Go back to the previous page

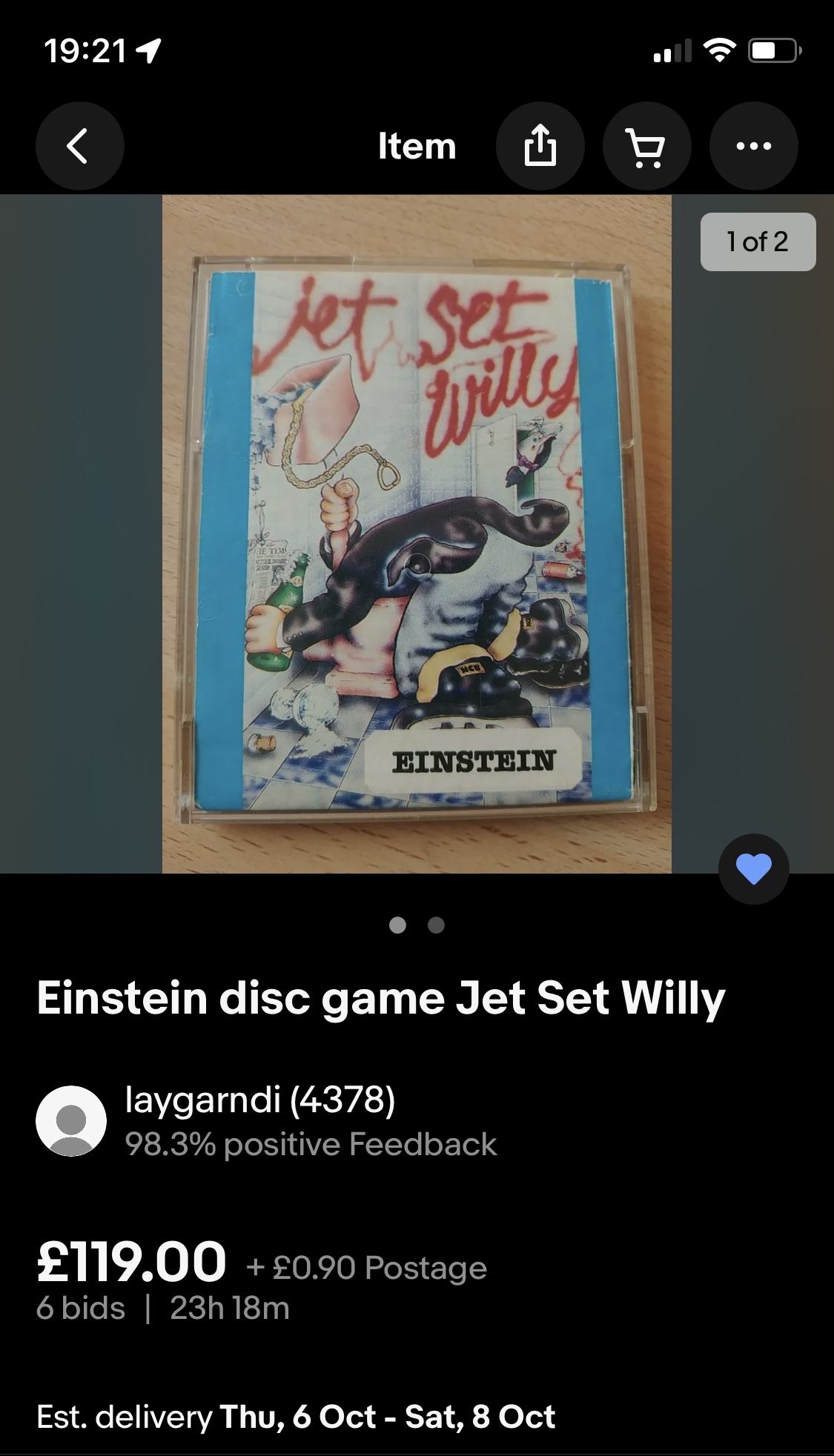point(79,146)
